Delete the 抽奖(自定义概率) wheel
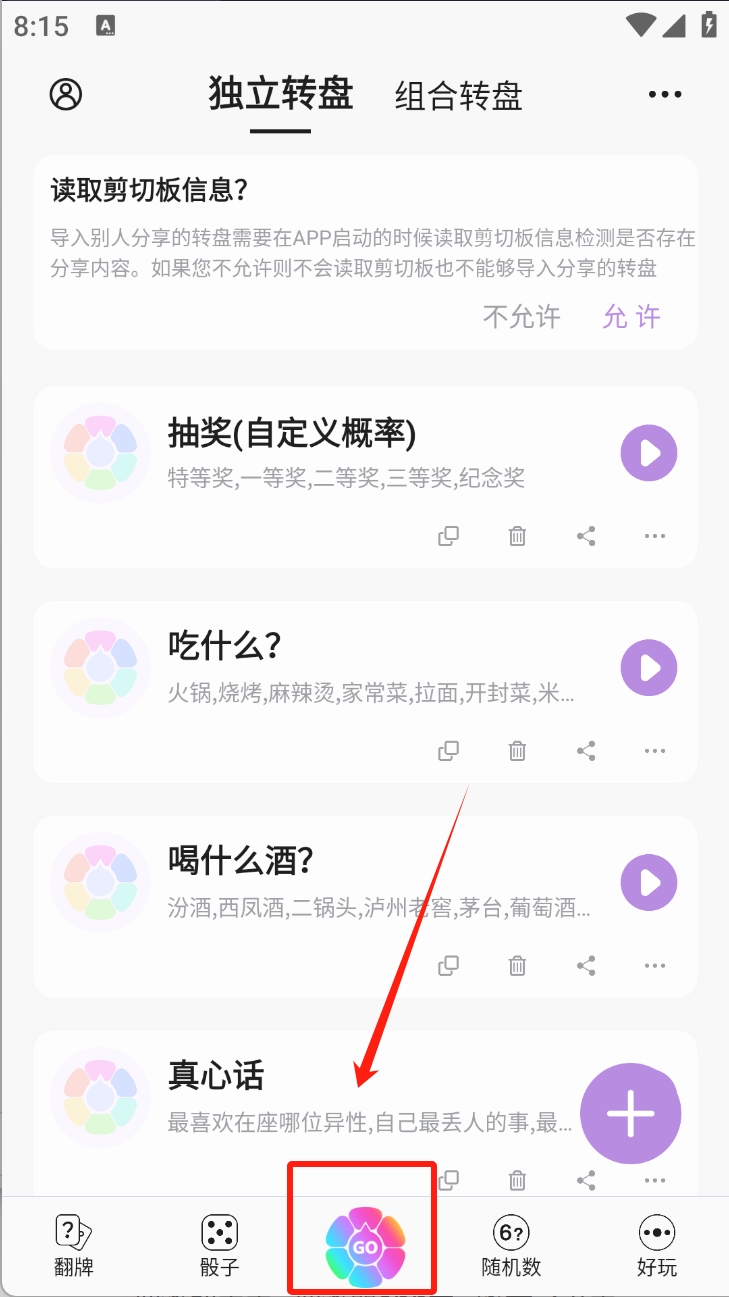This screenshot has width=729, height=1297. pyautogui.click(x=517, y=536)
